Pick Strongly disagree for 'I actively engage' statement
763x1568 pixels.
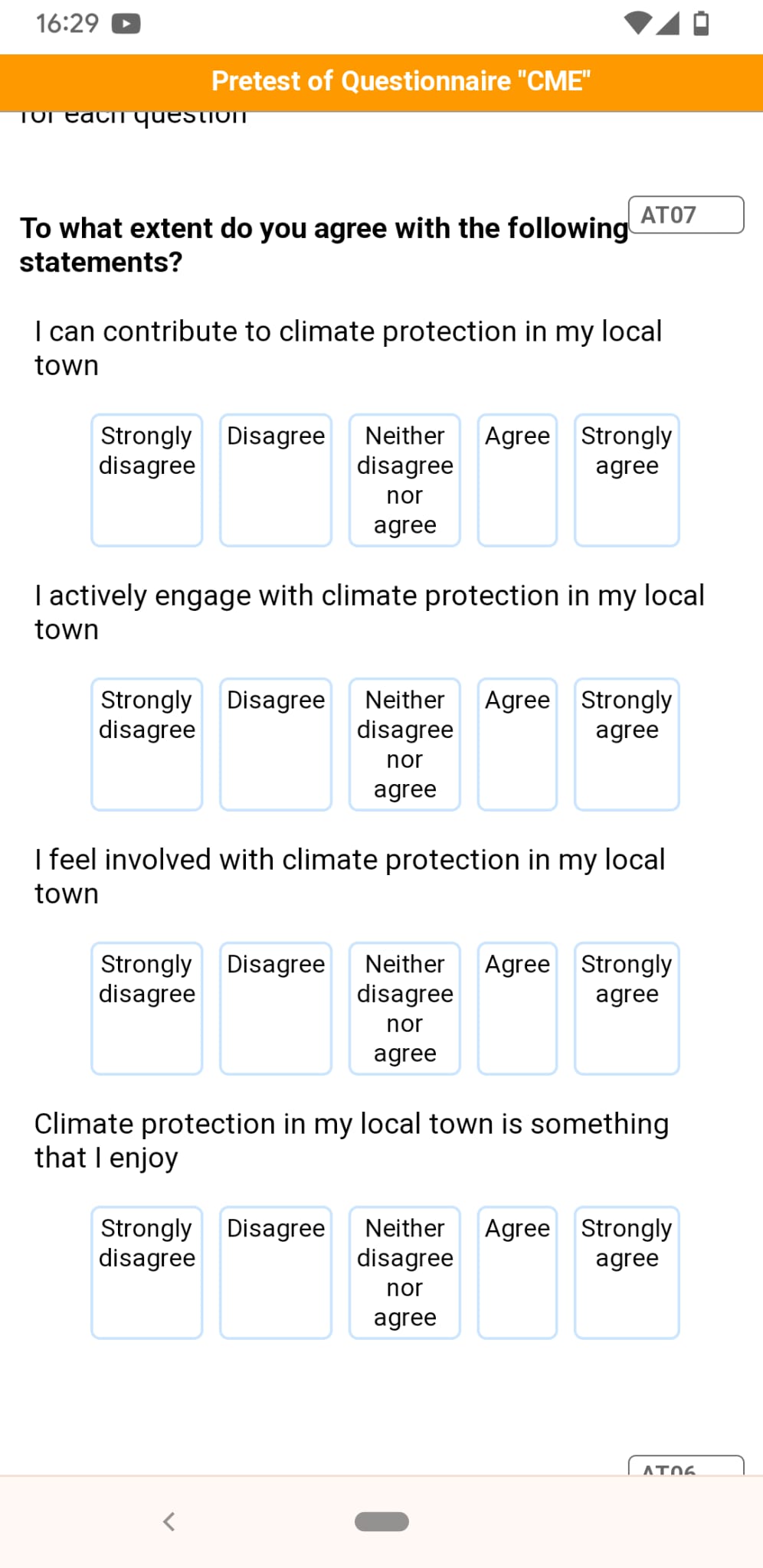147,744
